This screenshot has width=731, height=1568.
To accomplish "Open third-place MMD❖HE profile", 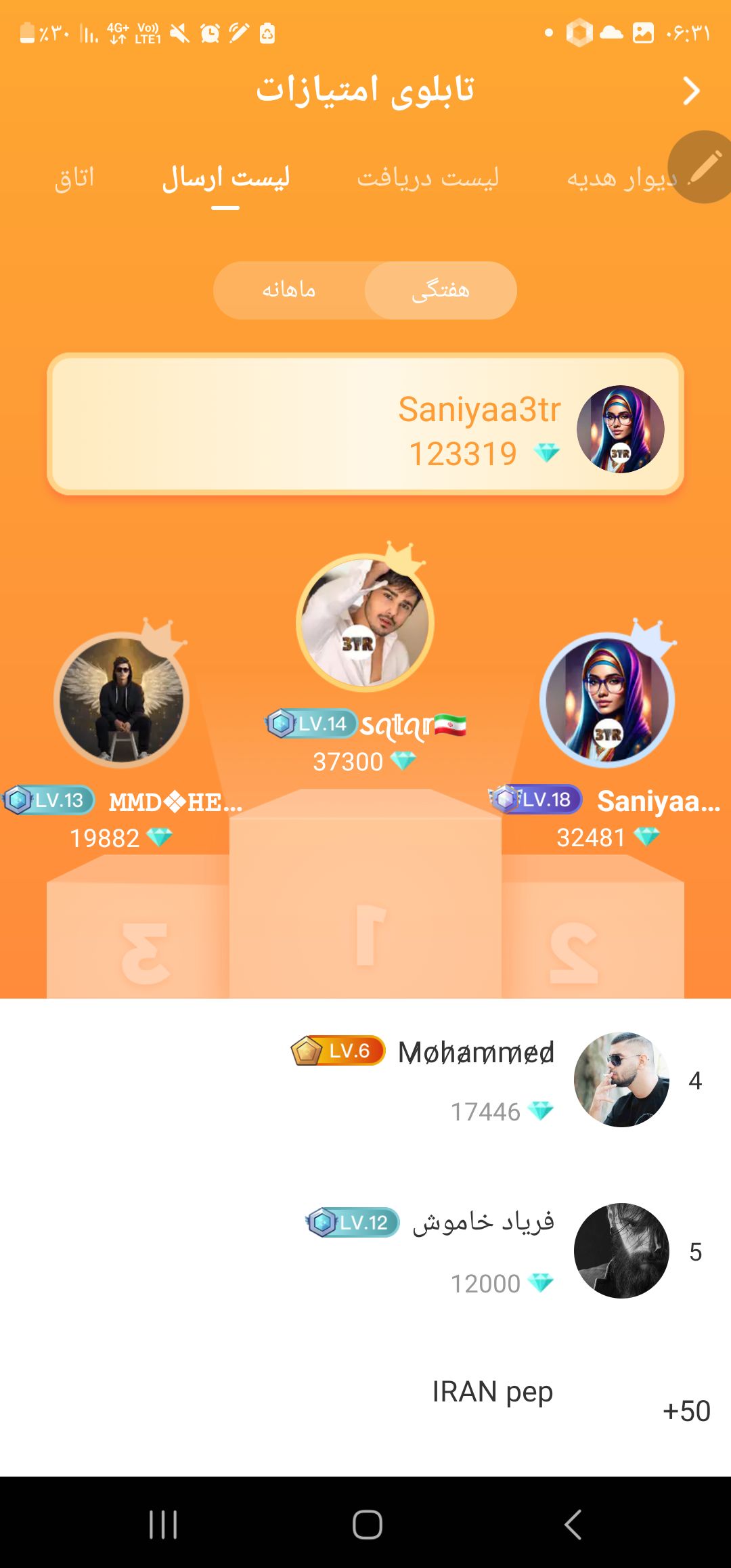I will pos(122,701).
